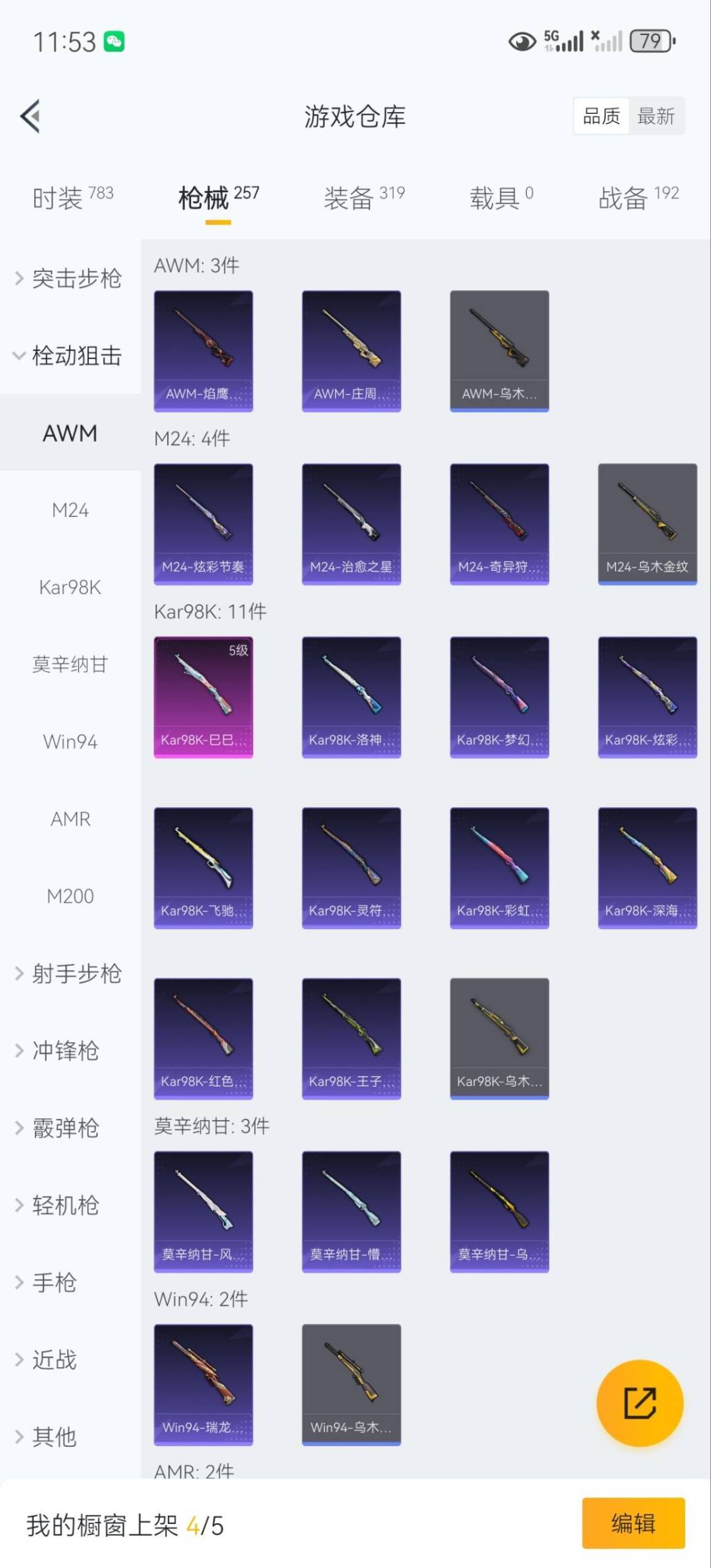The image size is (711, 1568).
Task: Switch sorting to 品质 quality mode
Action: 600,115
